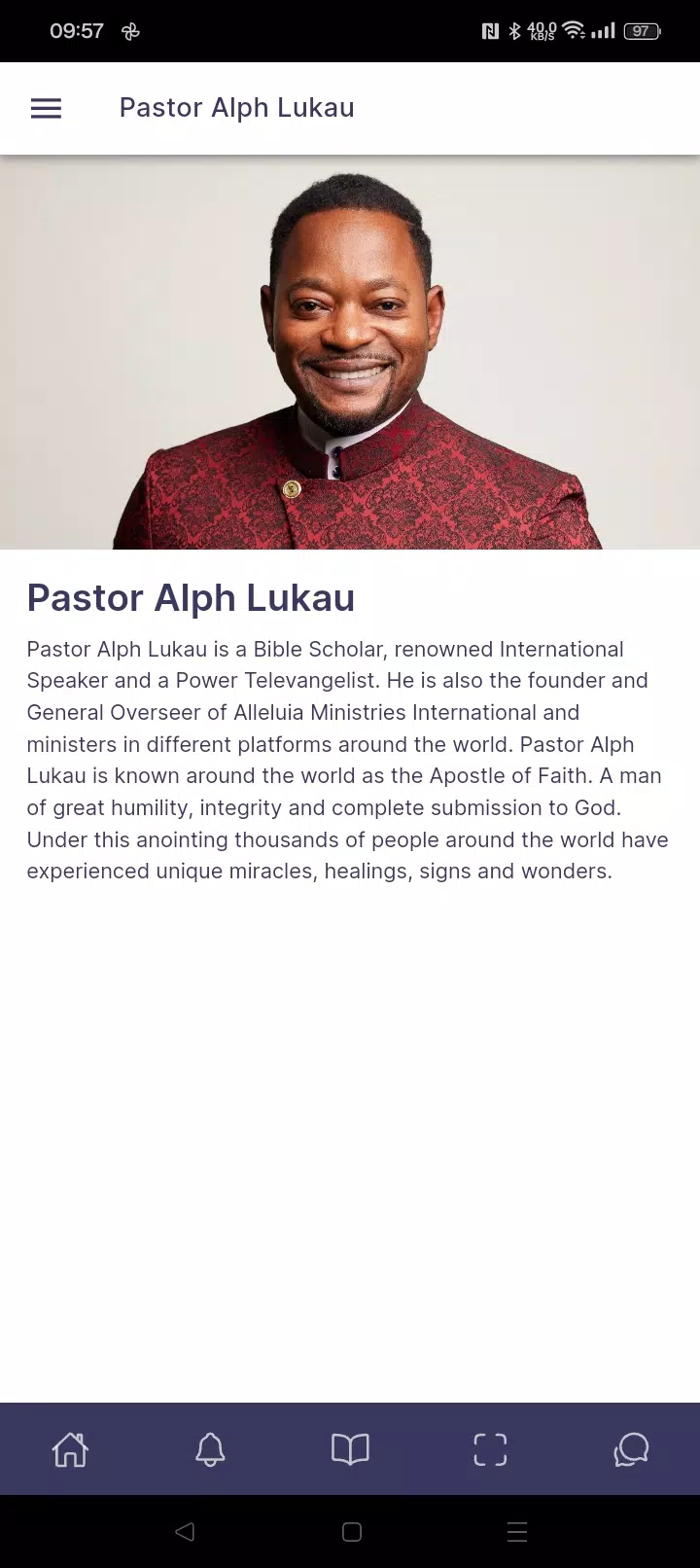
Task: Tap the system back button
Action: (x=185, y=1532)
